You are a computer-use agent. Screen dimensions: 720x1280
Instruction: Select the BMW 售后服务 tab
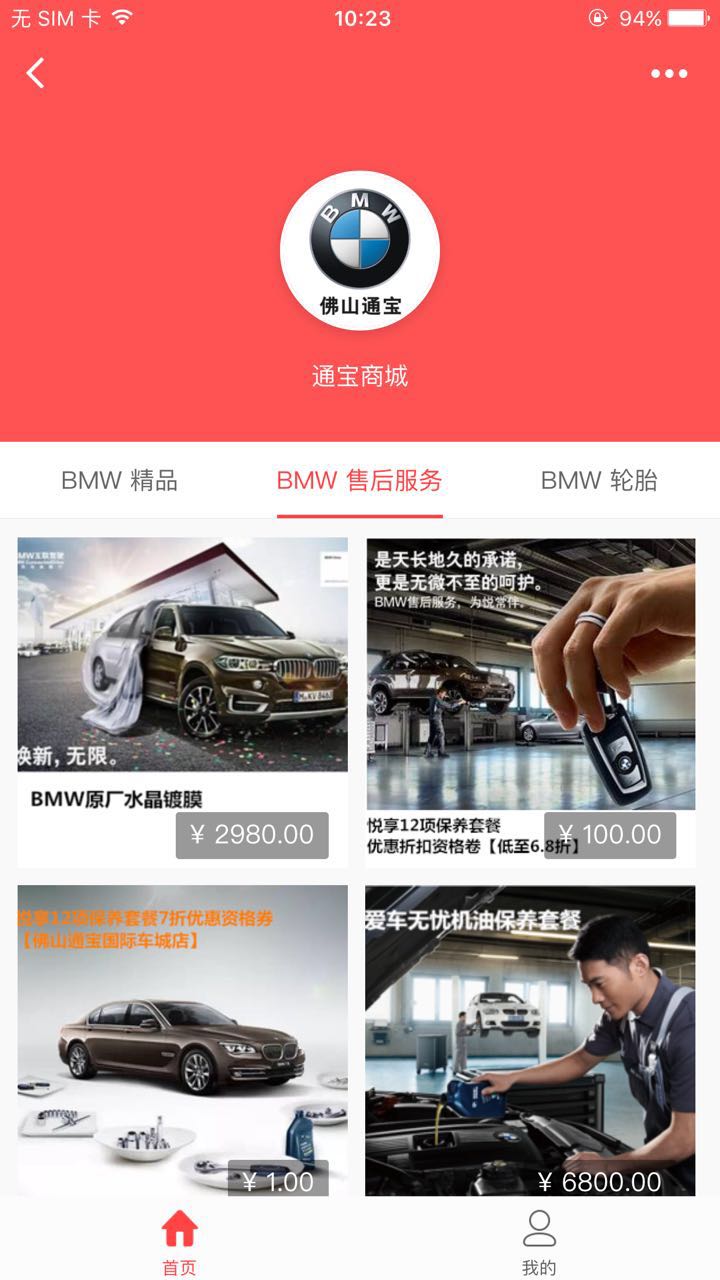[x=359, y=480]
